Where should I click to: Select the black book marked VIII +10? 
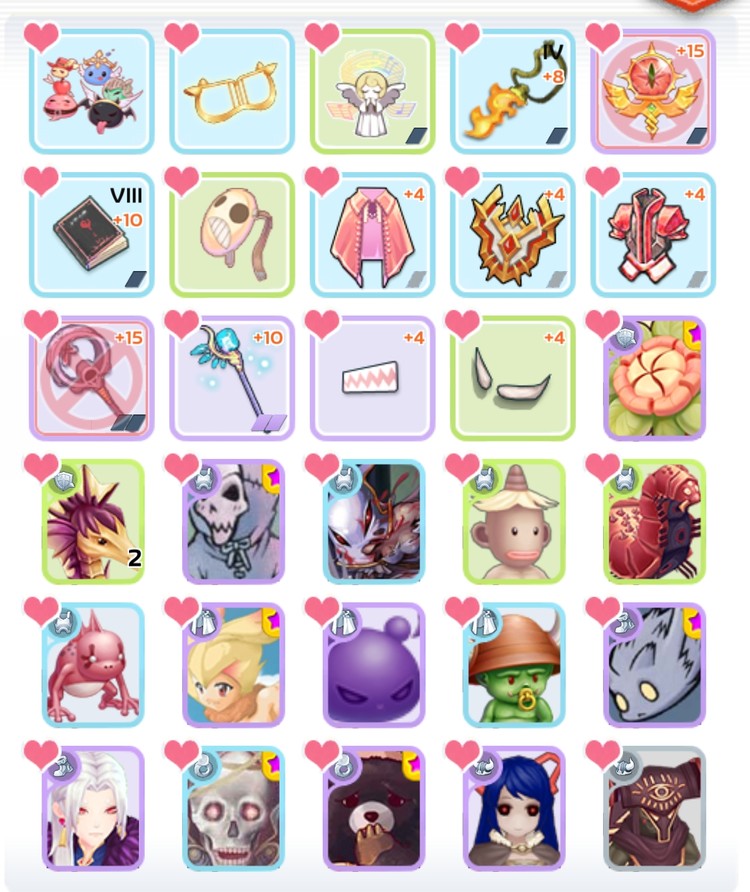[x=92, y=235]
